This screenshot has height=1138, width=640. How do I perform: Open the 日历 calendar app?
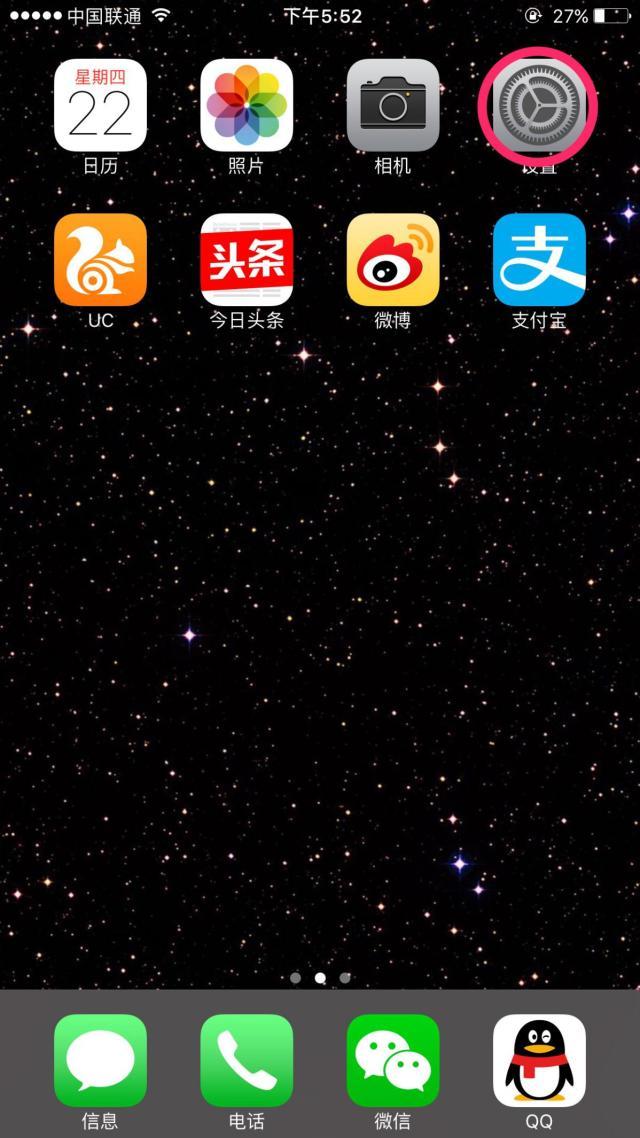click(x=100, y=105)
